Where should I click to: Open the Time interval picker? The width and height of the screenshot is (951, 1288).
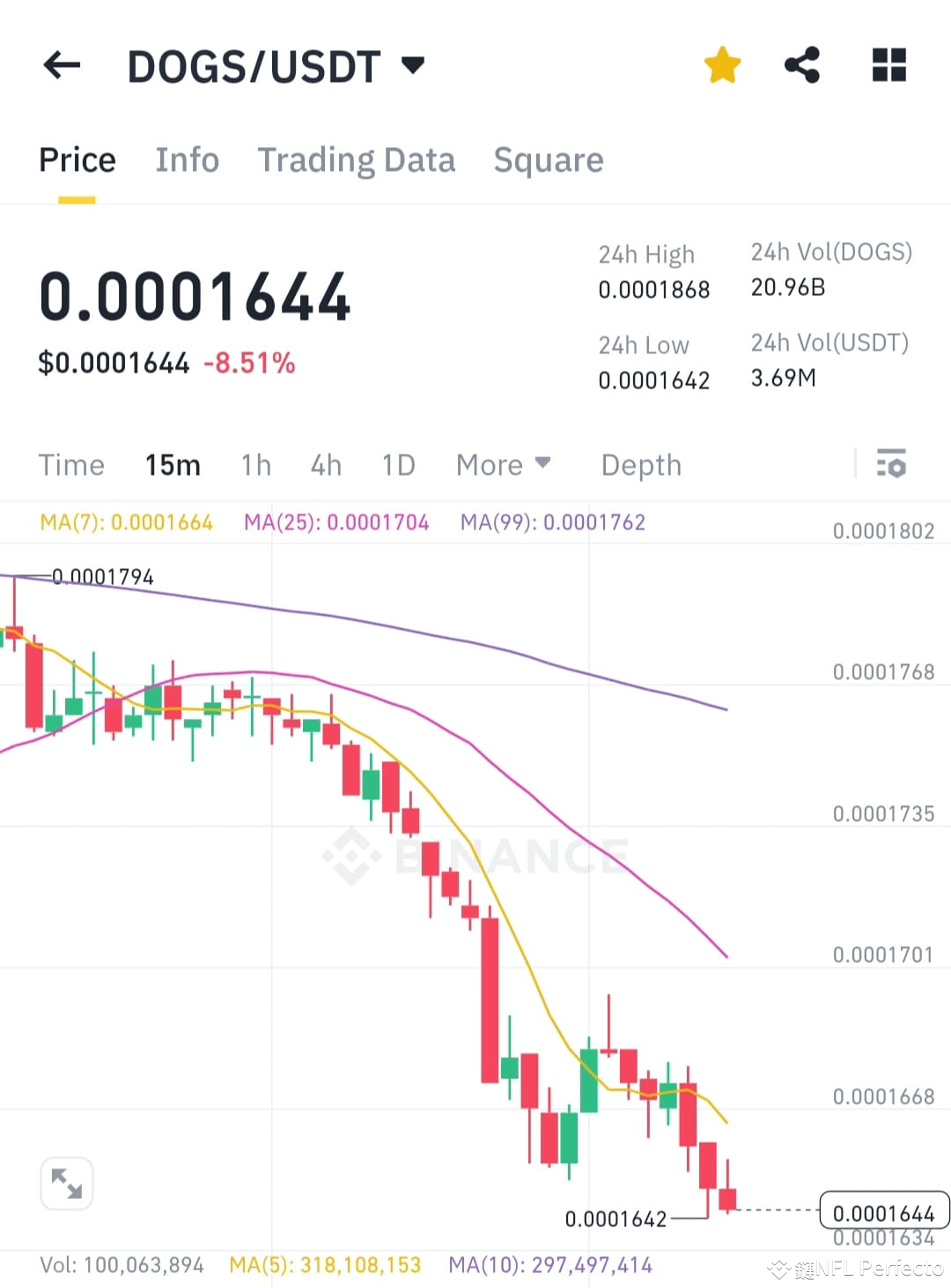point(71,464)
